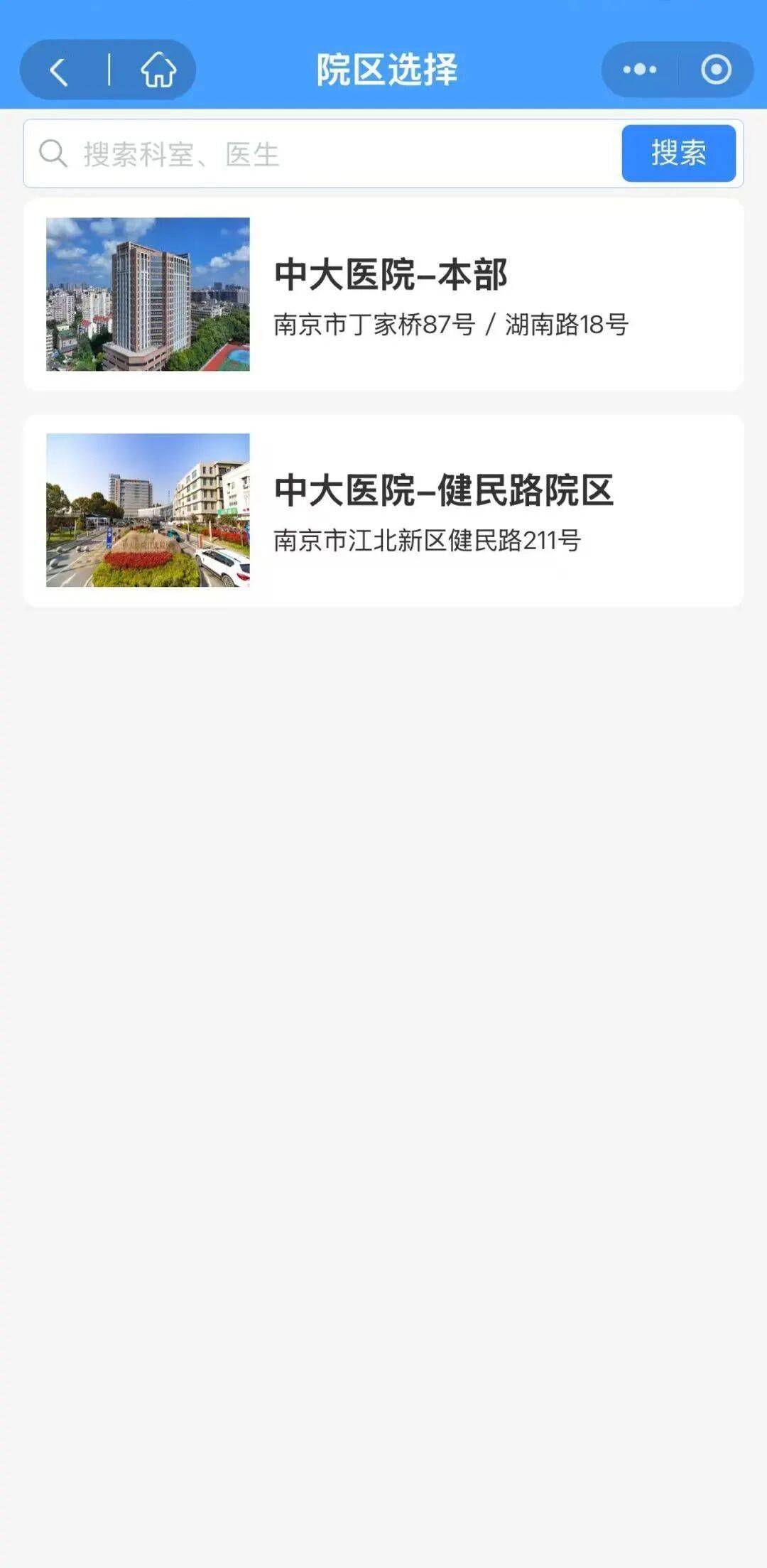Open the three-dot more menu
Screen dimensions: 767x1568
pos(639,70)
